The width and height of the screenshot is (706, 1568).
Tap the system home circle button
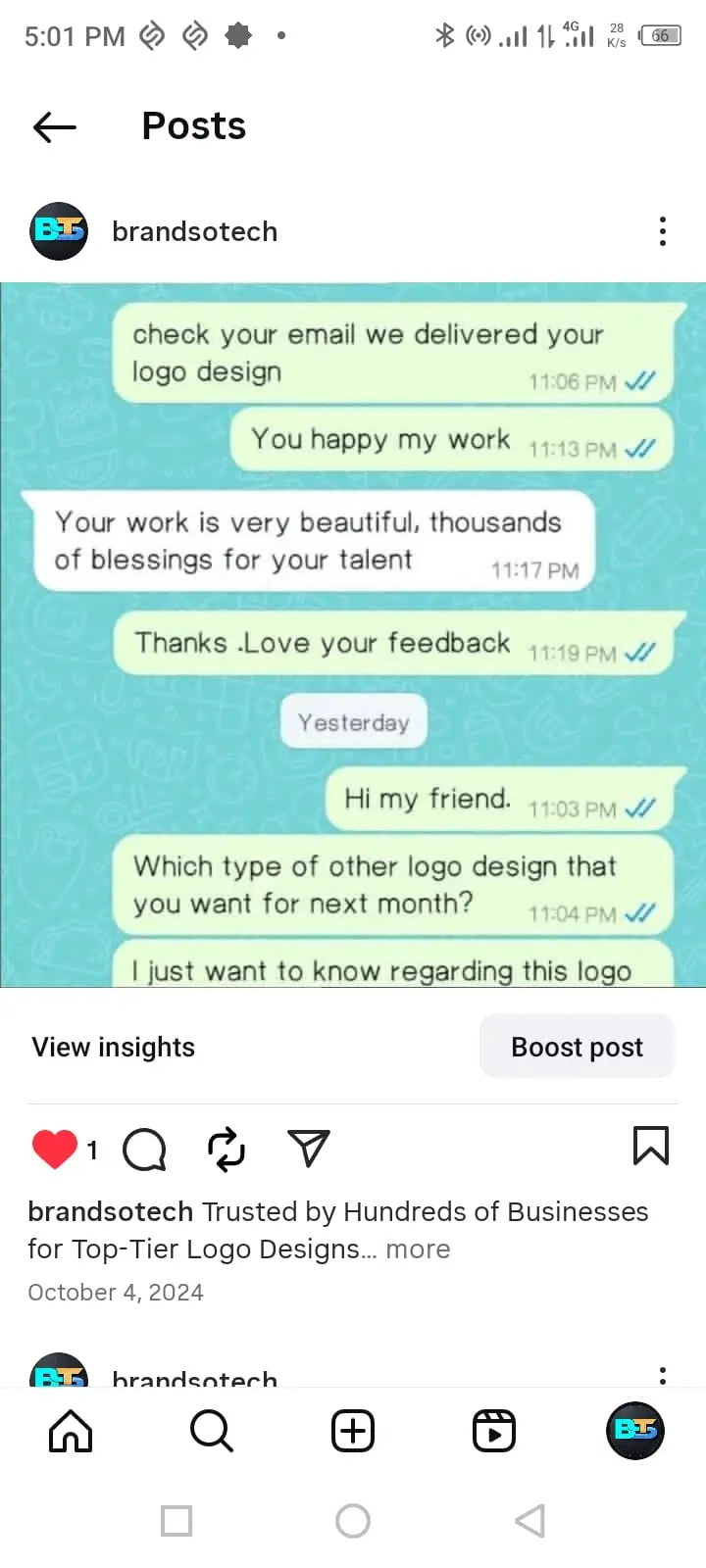click(x=353, y=1521)
